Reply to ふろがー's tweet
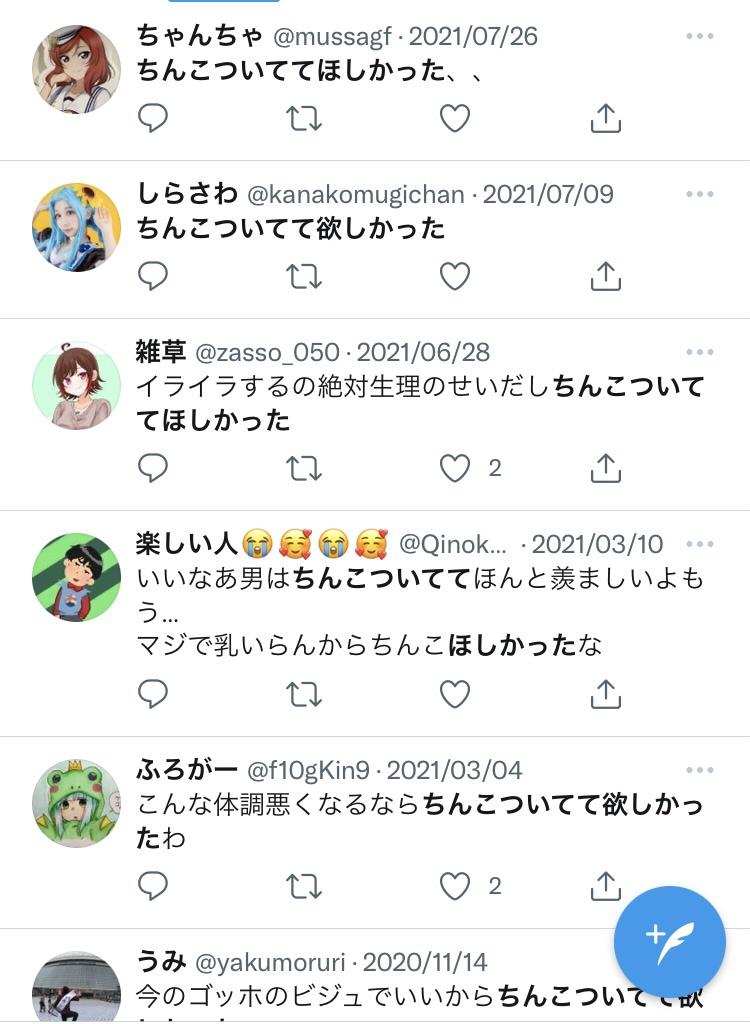 (x=152, y=885)
